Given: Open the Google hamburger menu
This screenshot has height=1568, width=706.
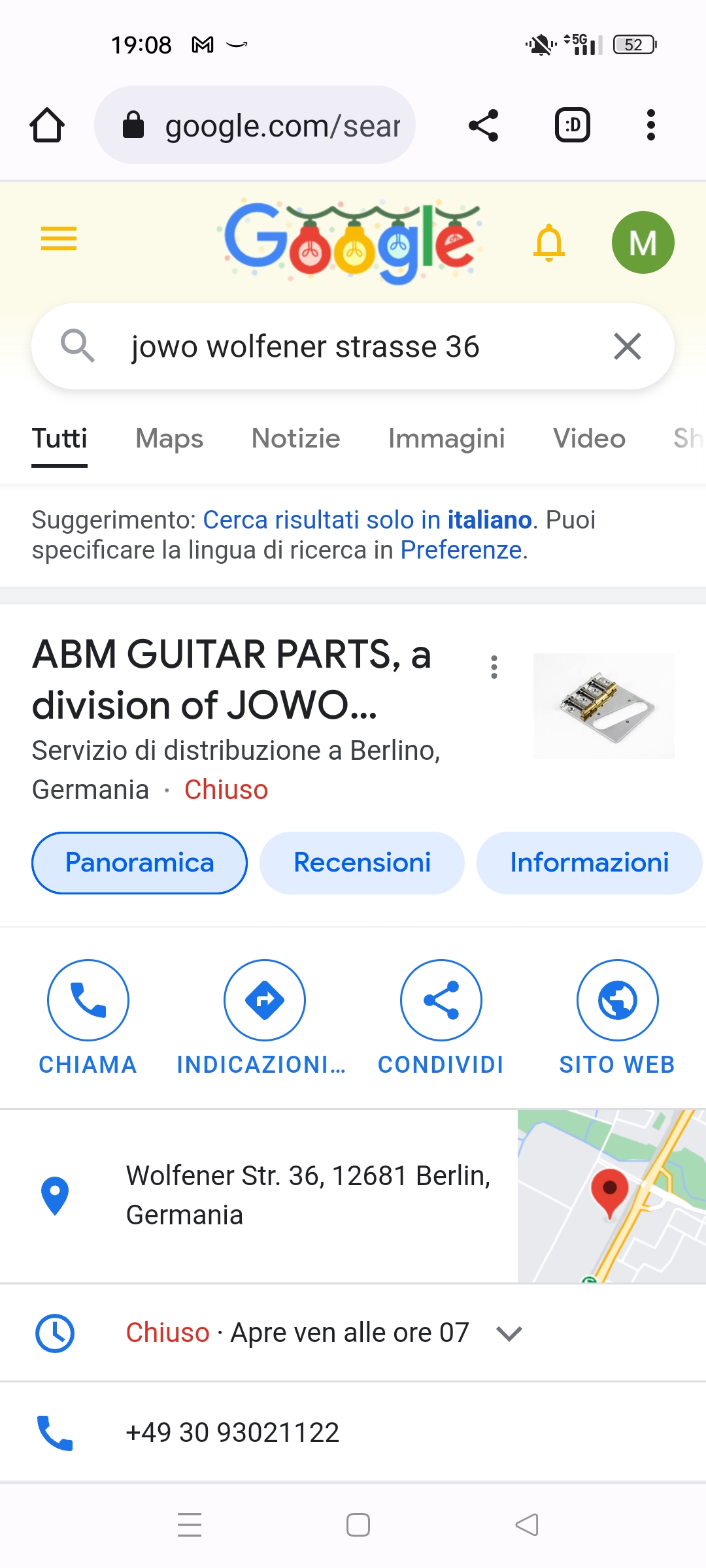Looking at the screenshot, I should 59,238.
